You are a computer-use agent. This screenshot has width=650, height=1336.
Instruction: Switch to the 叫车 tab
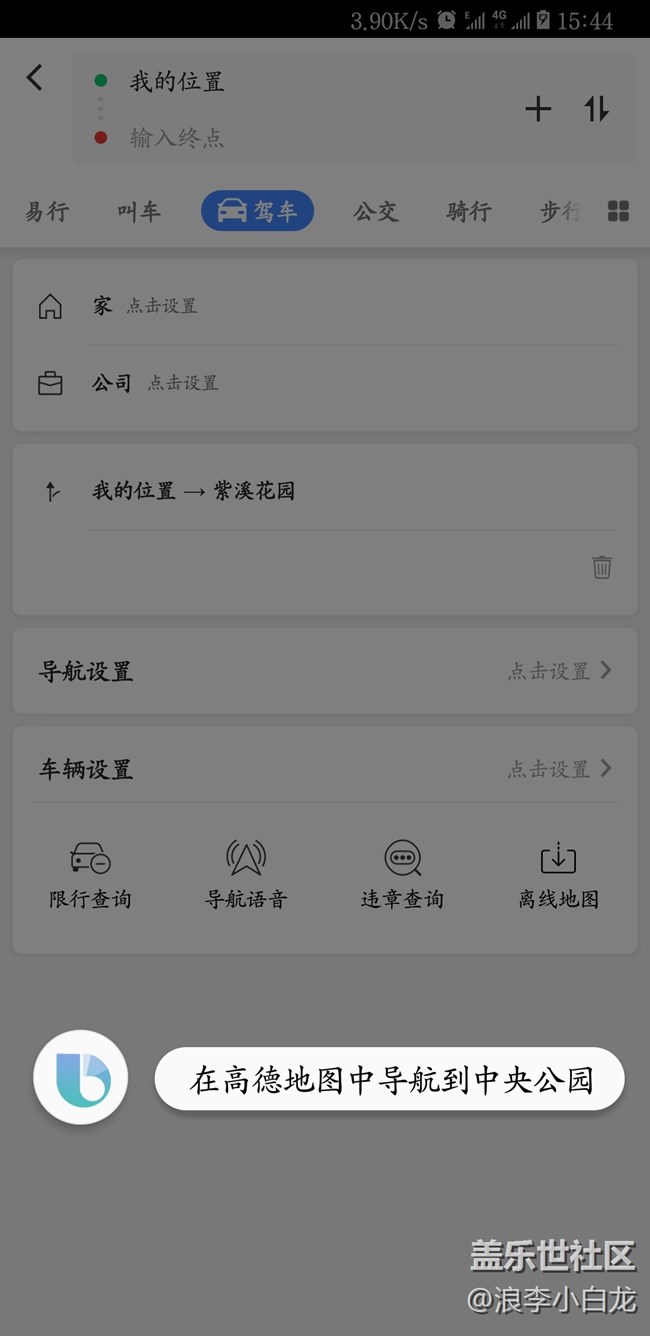(x=139, y=211)
